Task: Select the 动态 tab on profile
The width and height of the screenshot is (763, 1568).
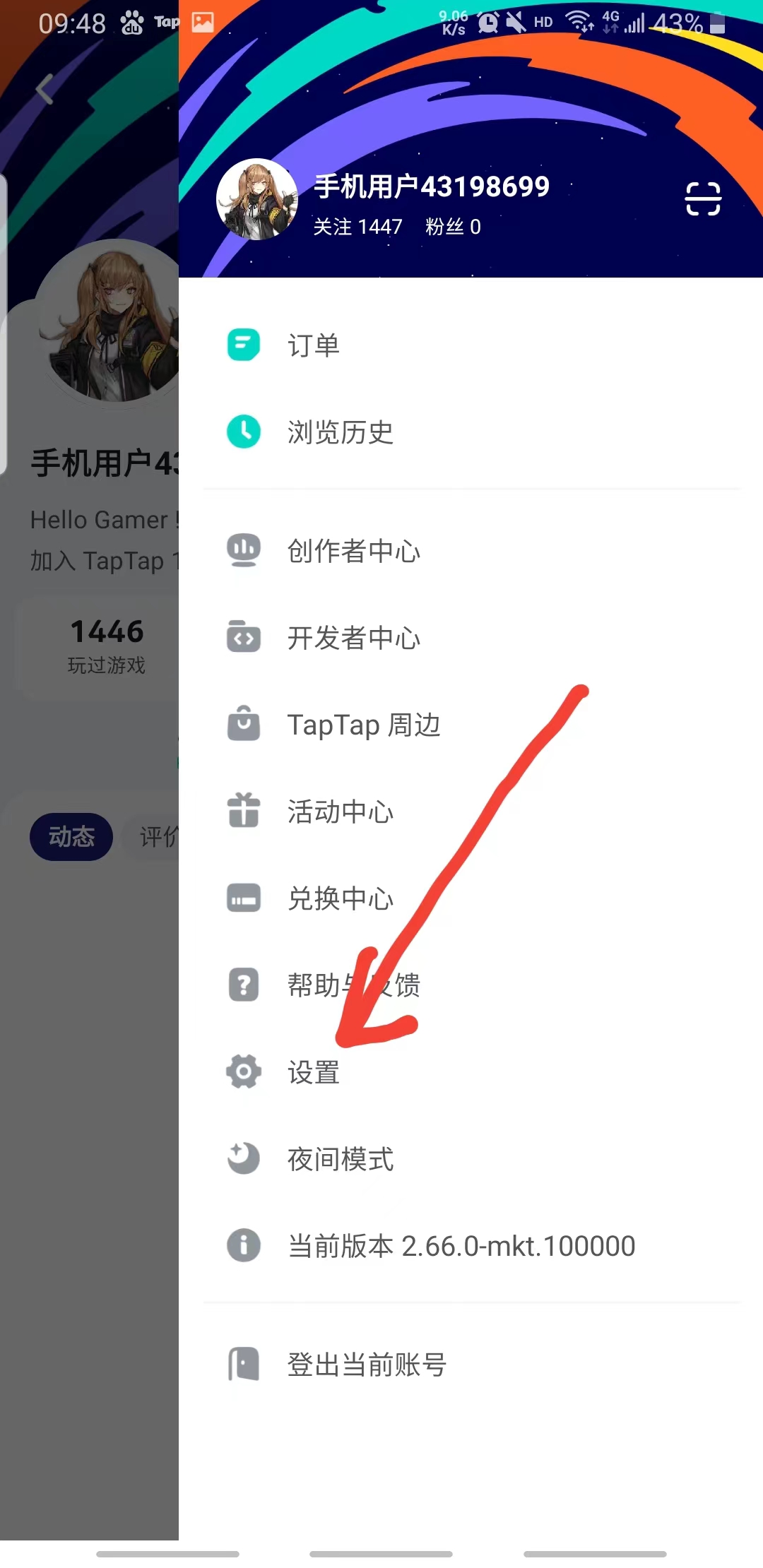Action: tap(71, 837)
